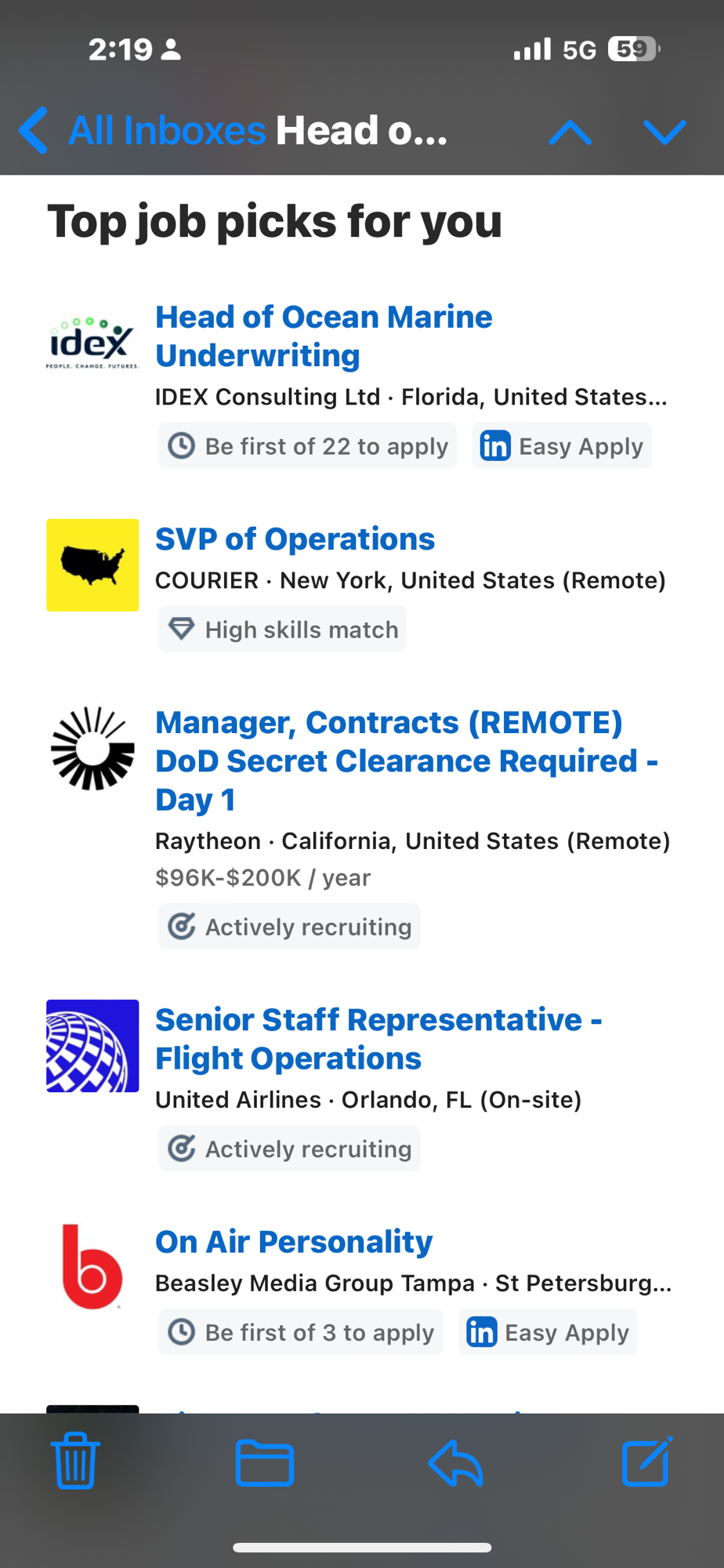The height and width of the screenshot is (1568, 724).
Task: Select the High skills match badge
Action: (282, 629)
